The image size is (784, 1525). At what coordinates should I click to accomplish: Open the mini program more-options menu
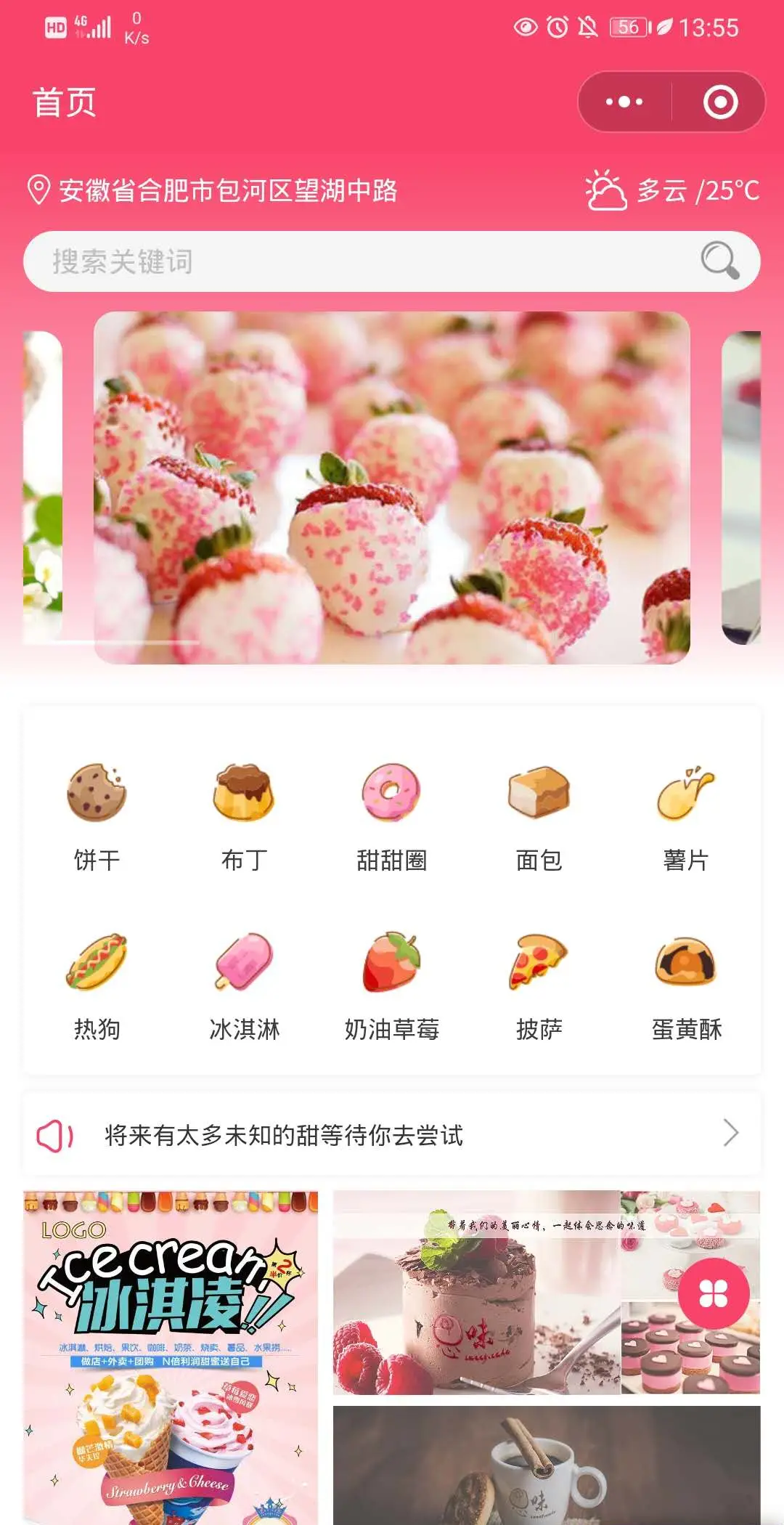(624, 102)
